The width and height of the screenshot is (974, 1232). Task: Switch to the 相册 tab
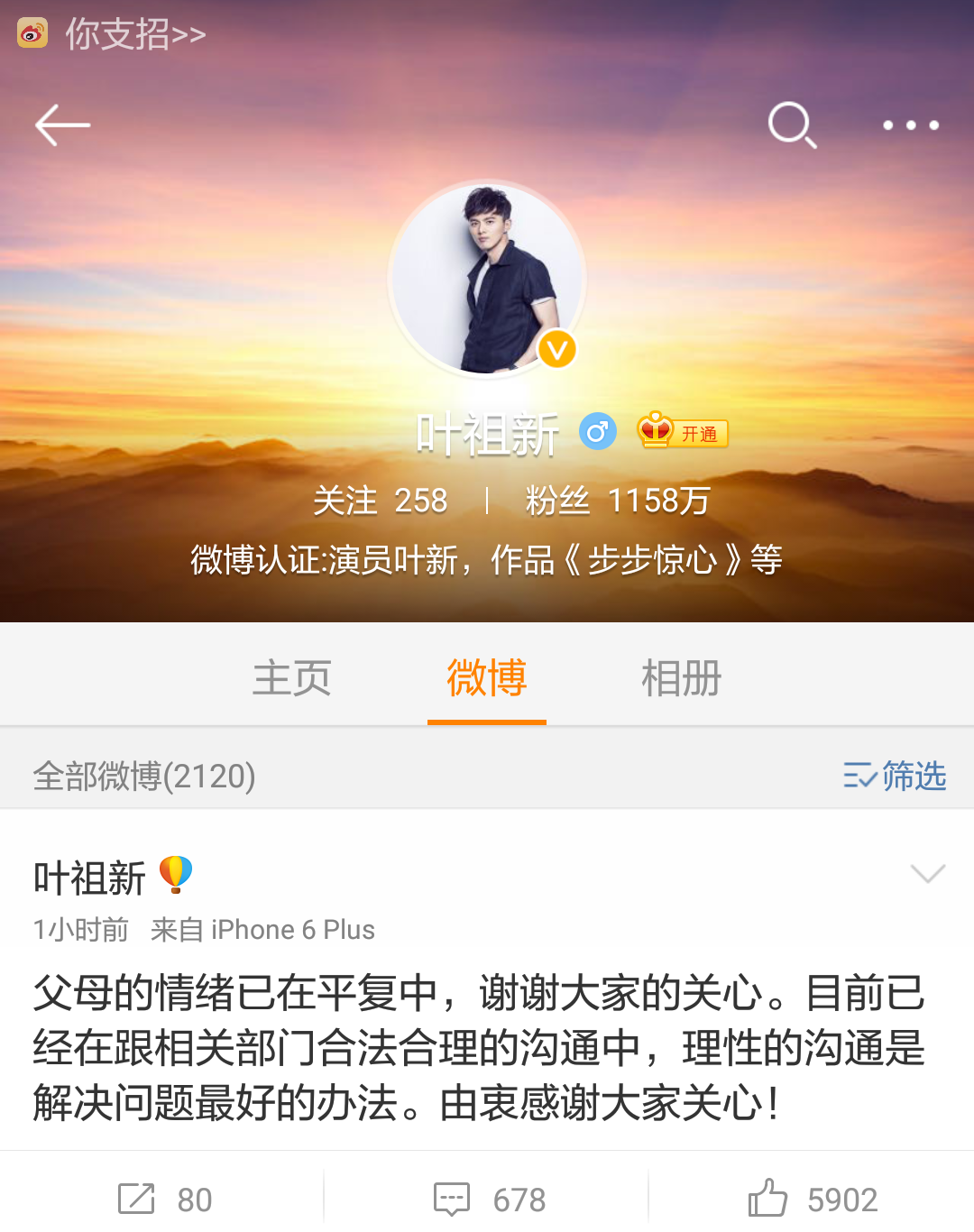[682, 678]
